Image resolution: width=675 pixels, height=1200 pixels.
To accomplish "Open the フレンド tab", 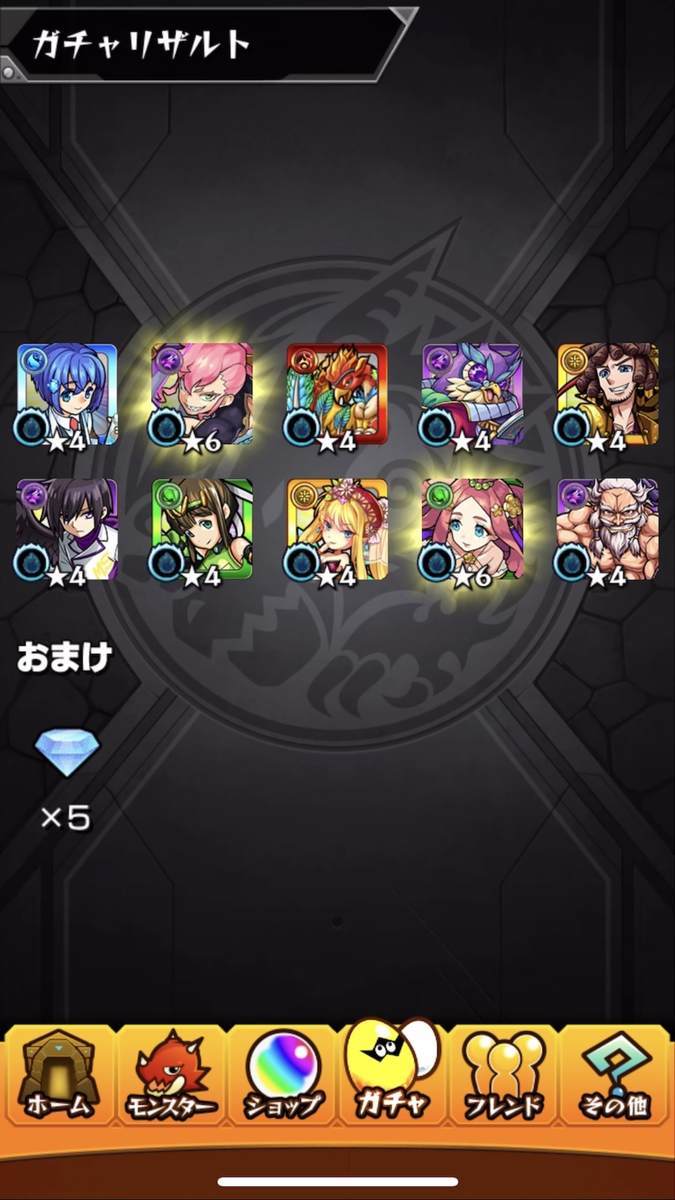I will [x=503, y=1077].
